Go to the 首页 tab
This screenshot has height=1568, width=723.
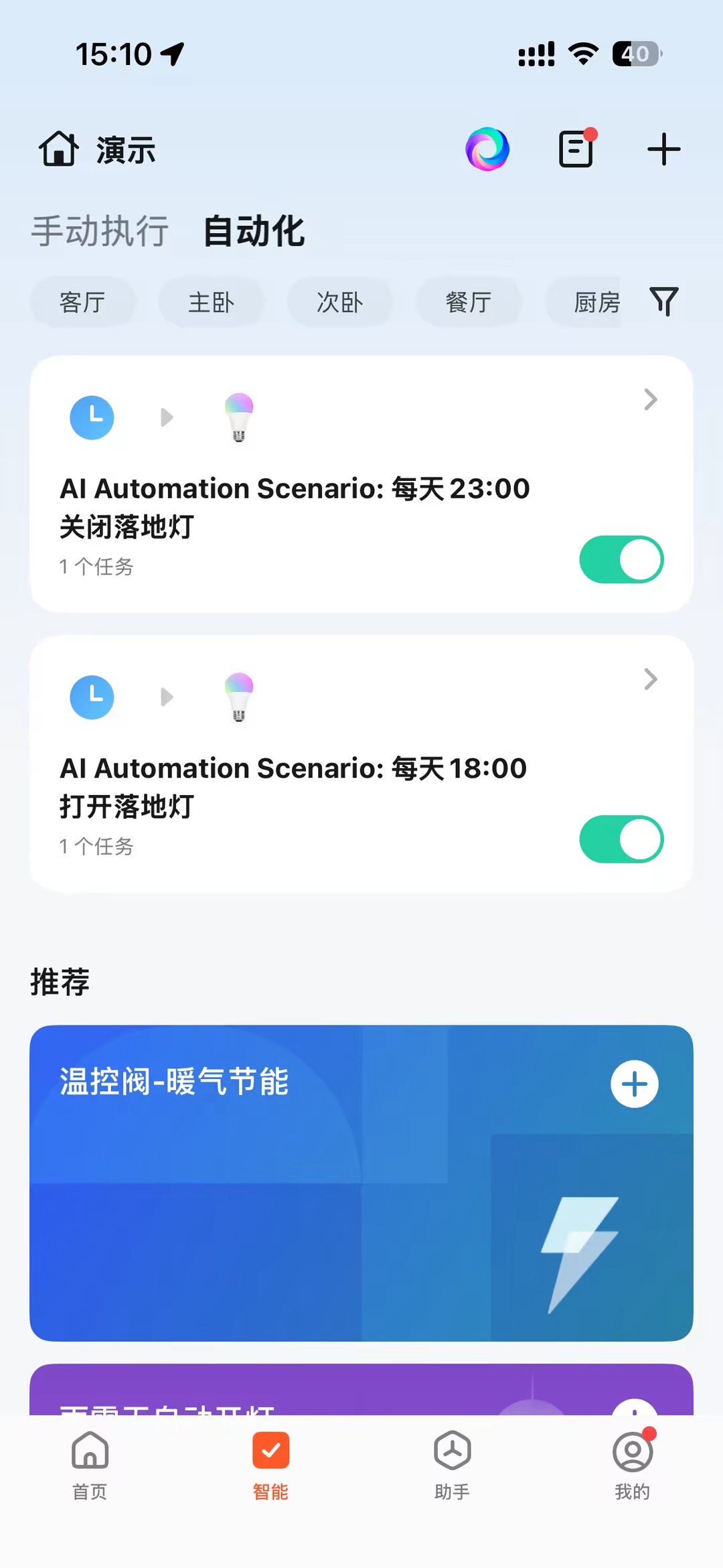[x=90, y=1465]
